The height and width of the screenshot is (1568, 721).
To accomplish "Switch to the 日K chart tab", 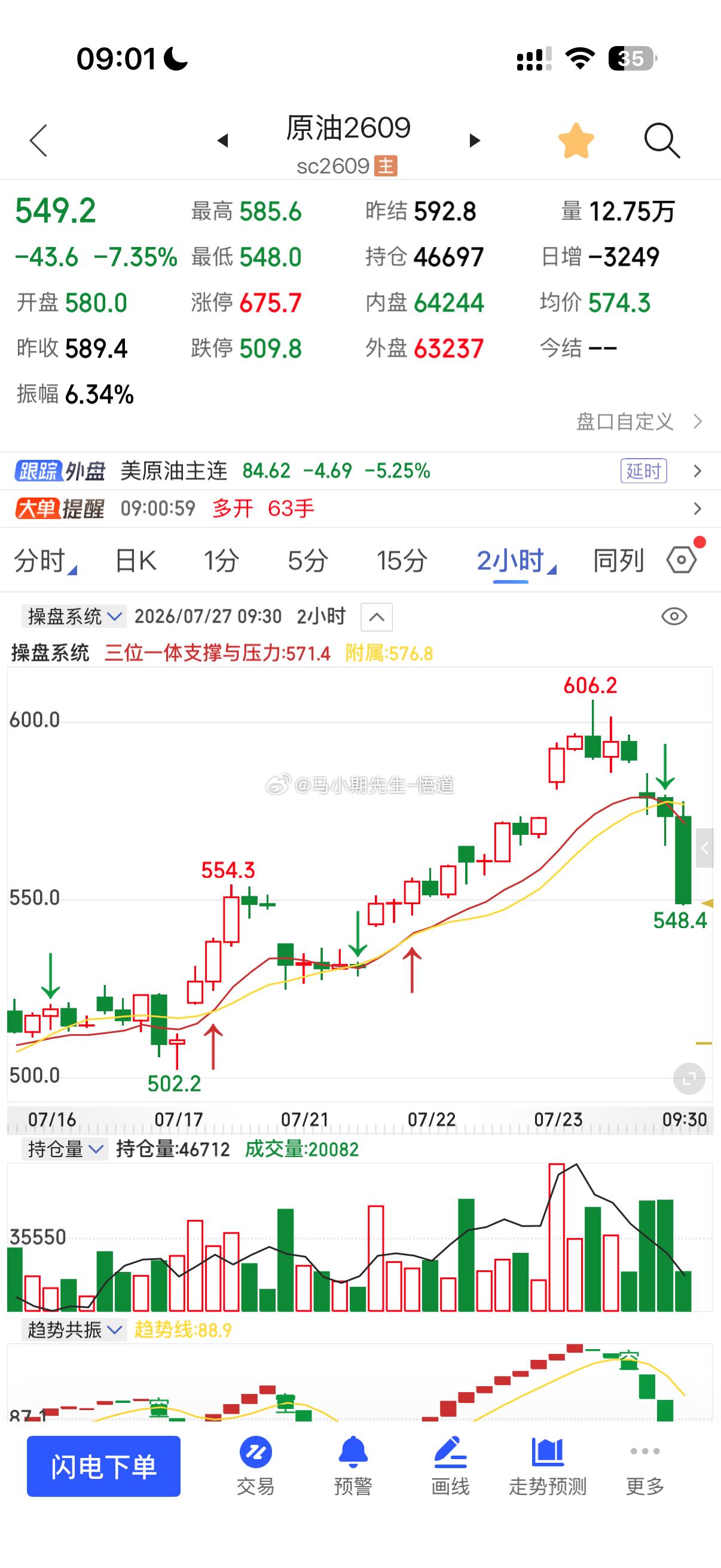I will click(x=135, y=560).
